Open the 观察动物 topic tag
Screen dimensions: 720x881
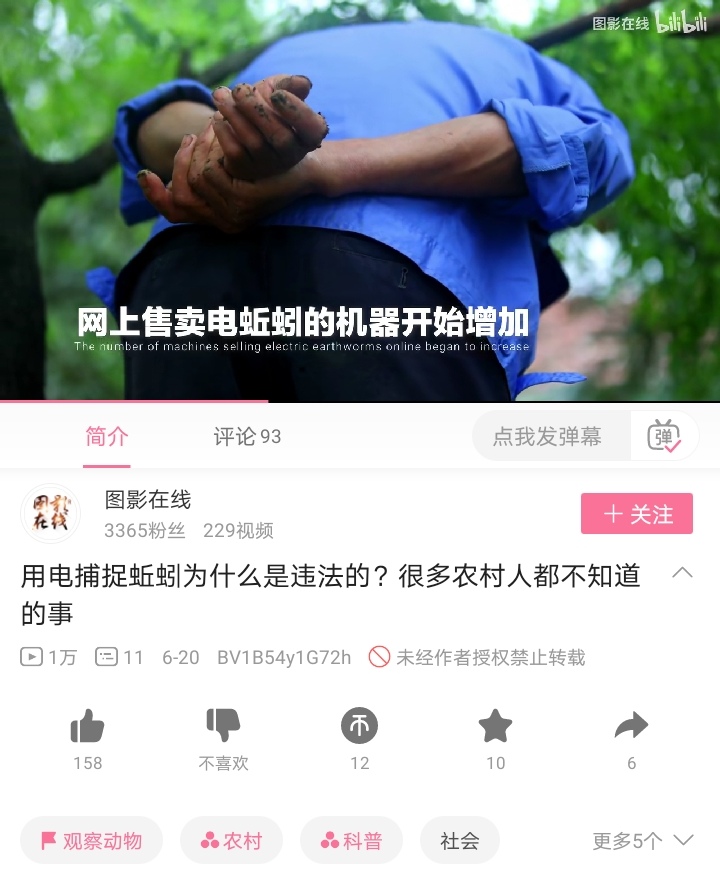[x=92, y=841]
